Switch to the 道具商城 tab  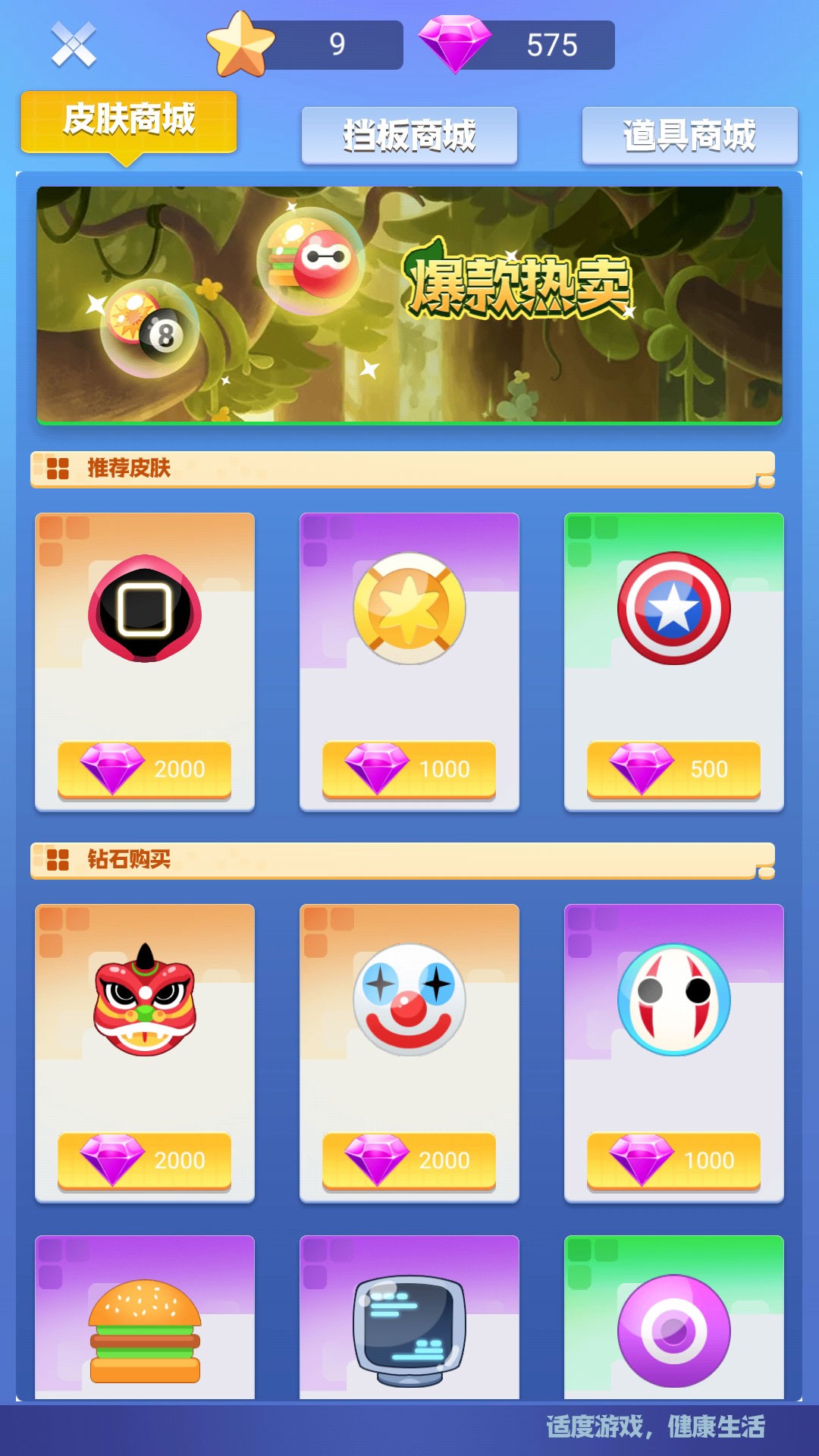[x=689, y=136]
